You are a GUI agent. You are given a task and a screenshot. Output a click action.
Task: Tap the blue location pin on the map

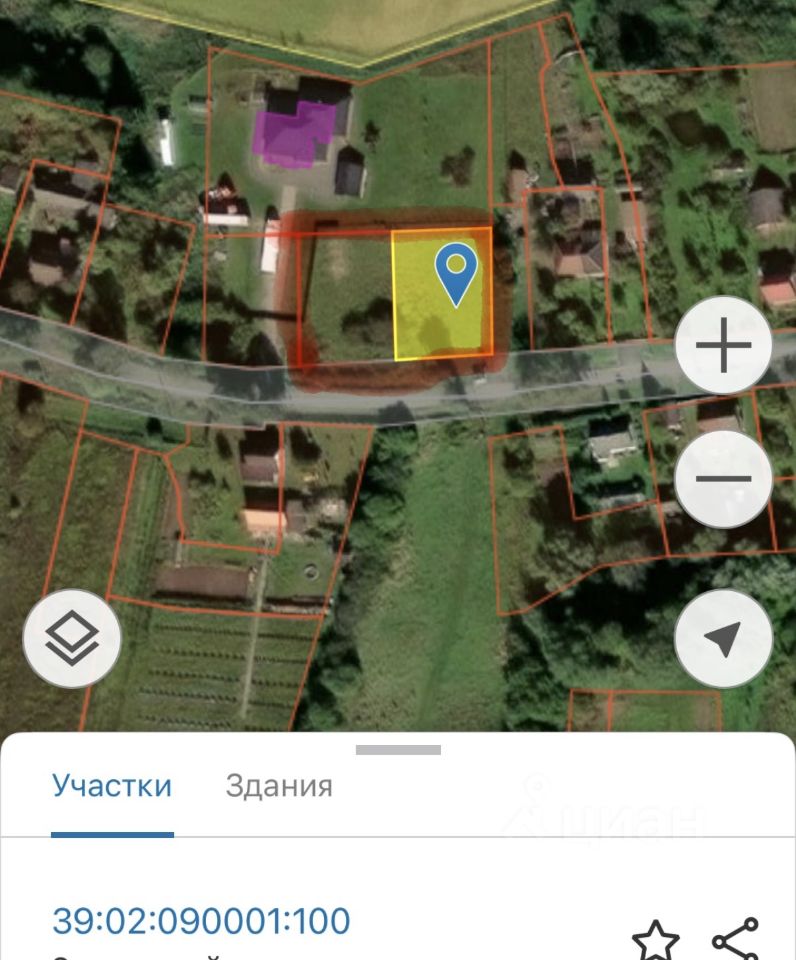click(x=457, y=271)
